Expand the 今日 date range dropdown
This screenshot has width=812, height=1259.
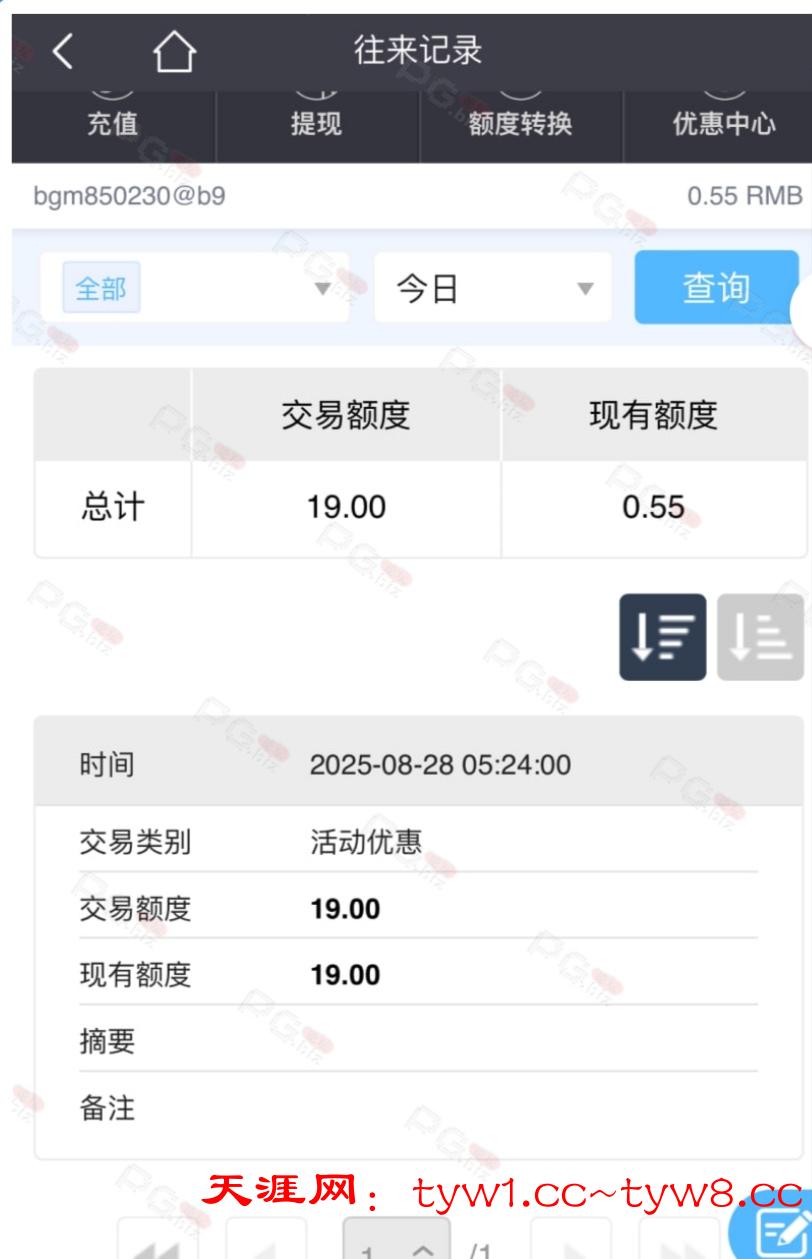pyautogui.click(x=493, y=288)
